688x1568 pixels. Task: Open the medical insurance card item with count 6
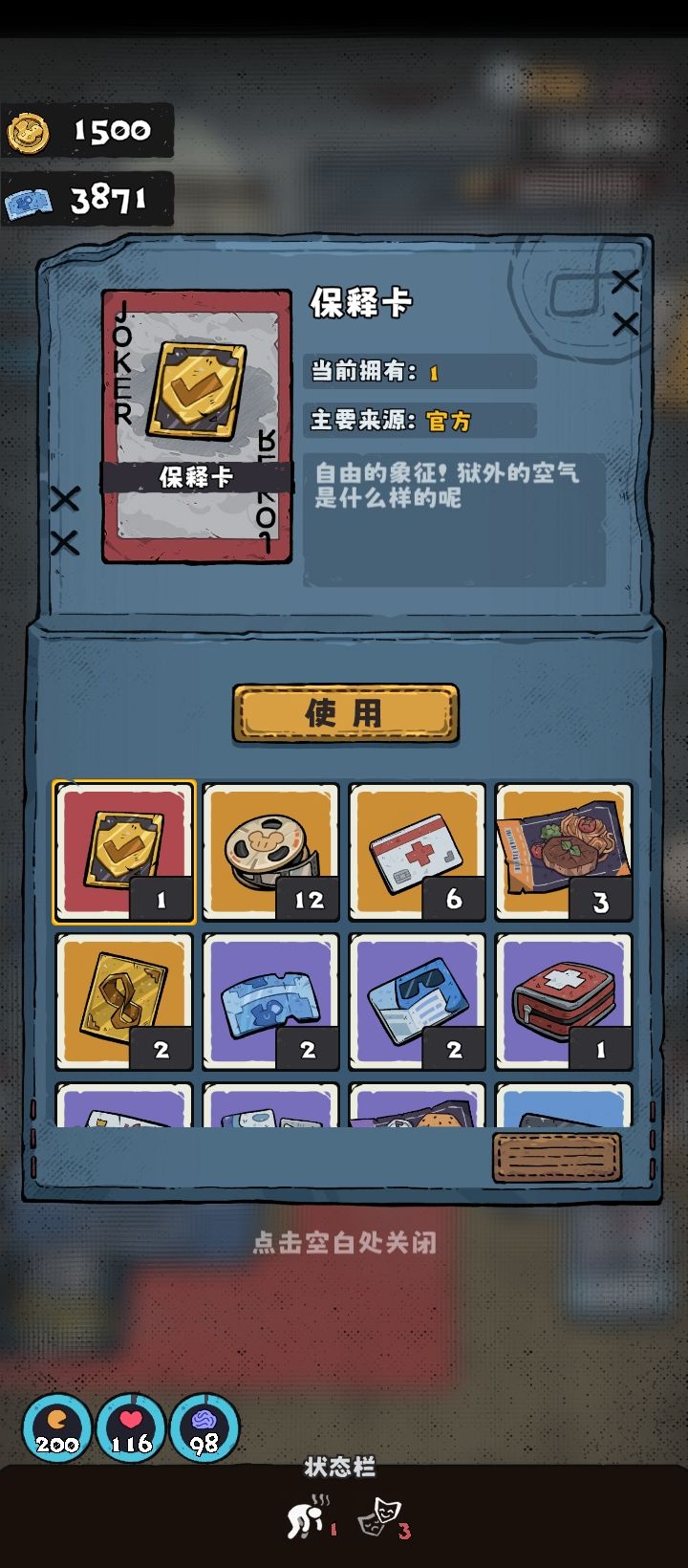pos(418,851)
